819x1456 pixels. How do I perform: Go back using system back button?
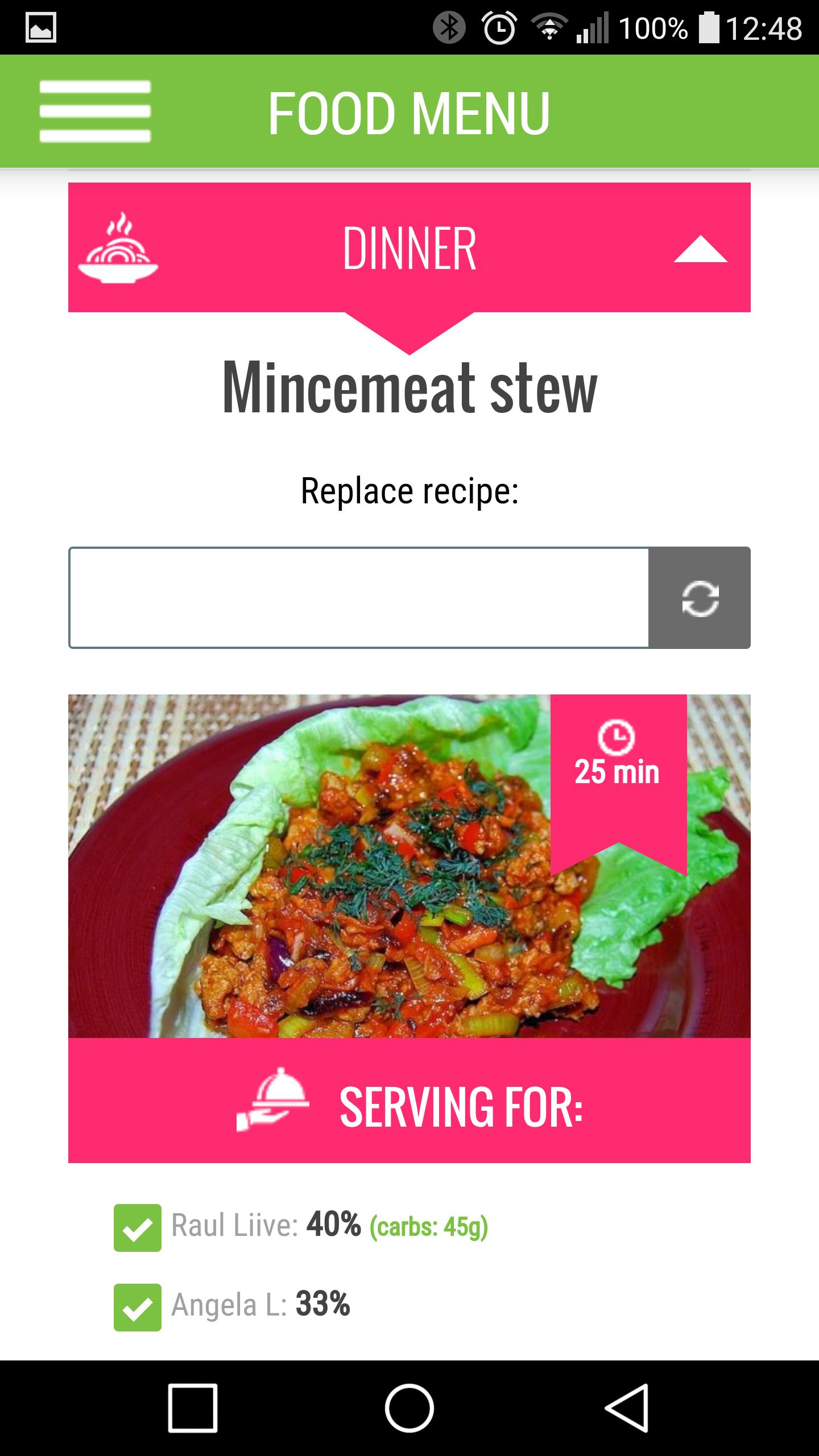pos(626,1408)
